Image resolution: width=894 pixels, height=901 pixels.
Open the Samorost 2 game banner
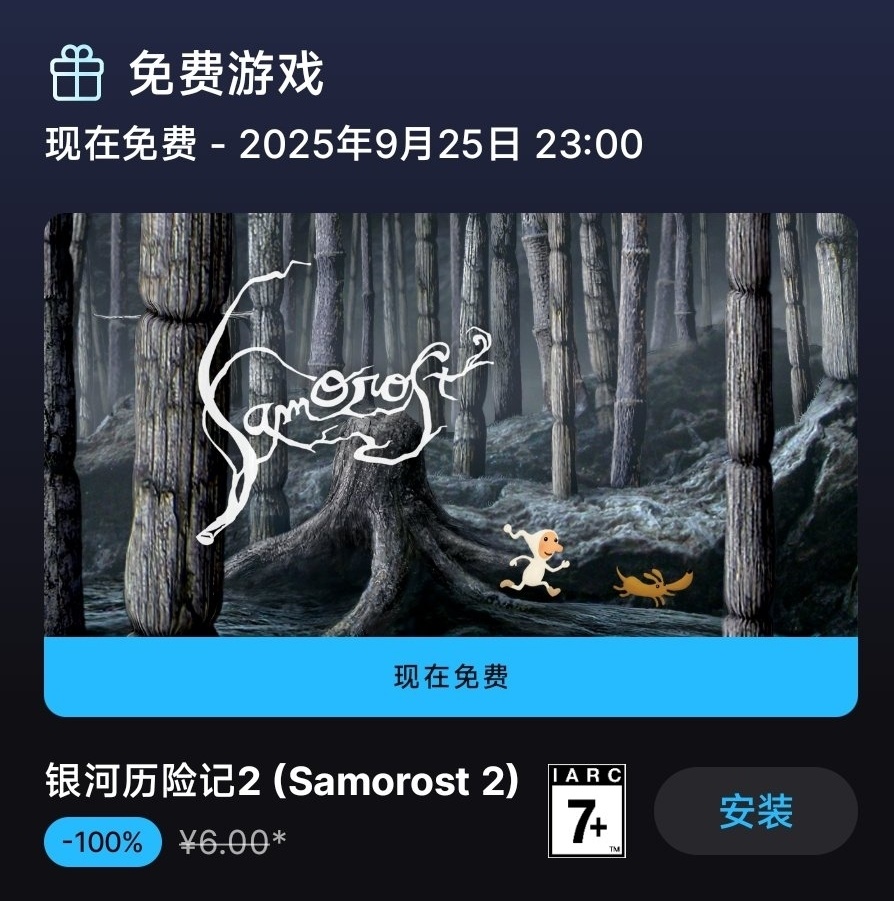(450, 425)
